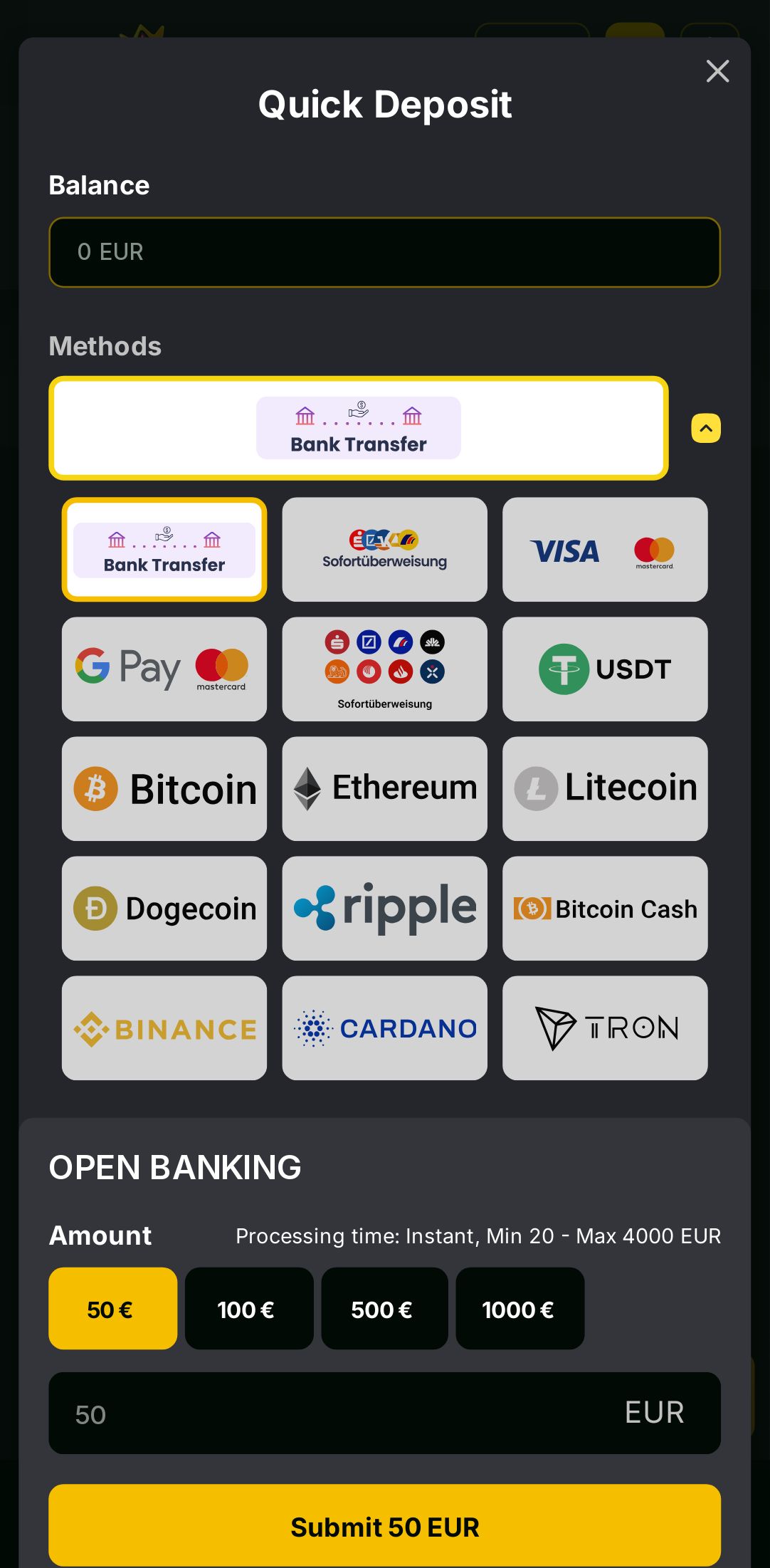Pick Dogecoin as payment method
Viewport: 770px width, 1568px height.
[x=164, y=908]
